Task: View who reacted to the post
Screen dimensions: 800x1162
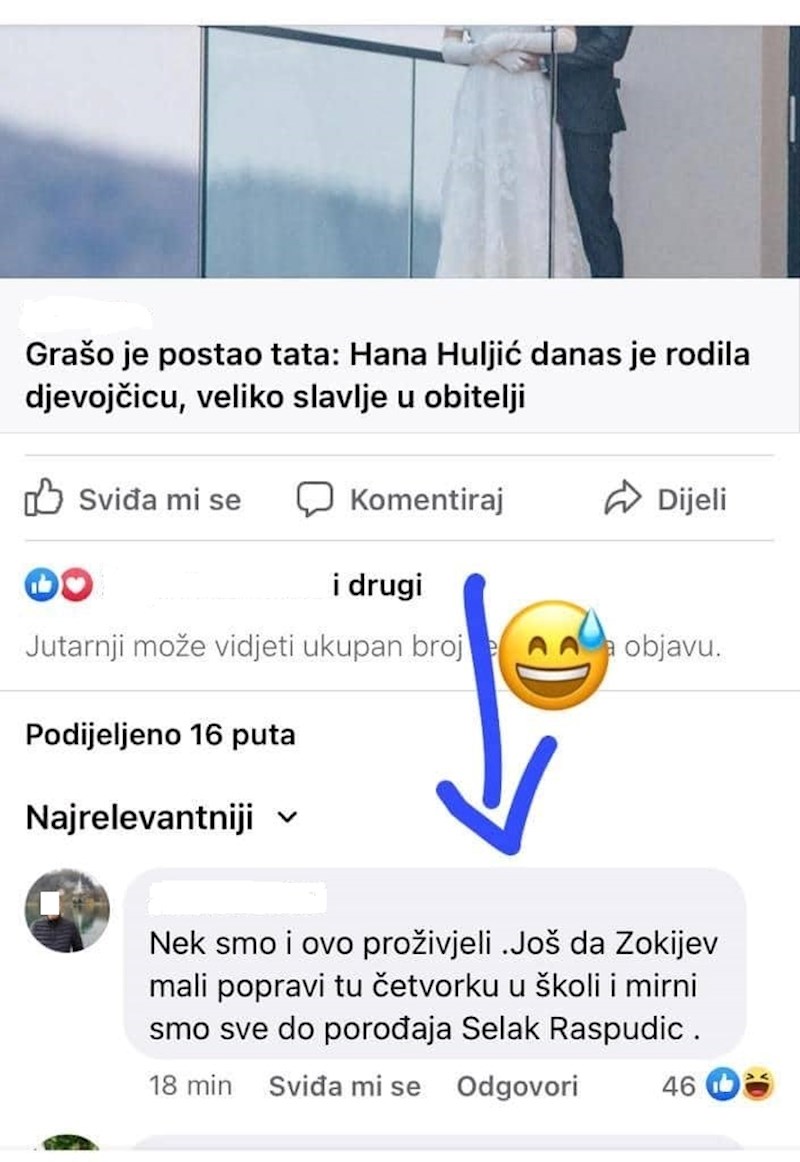Action: coord(222,587)
